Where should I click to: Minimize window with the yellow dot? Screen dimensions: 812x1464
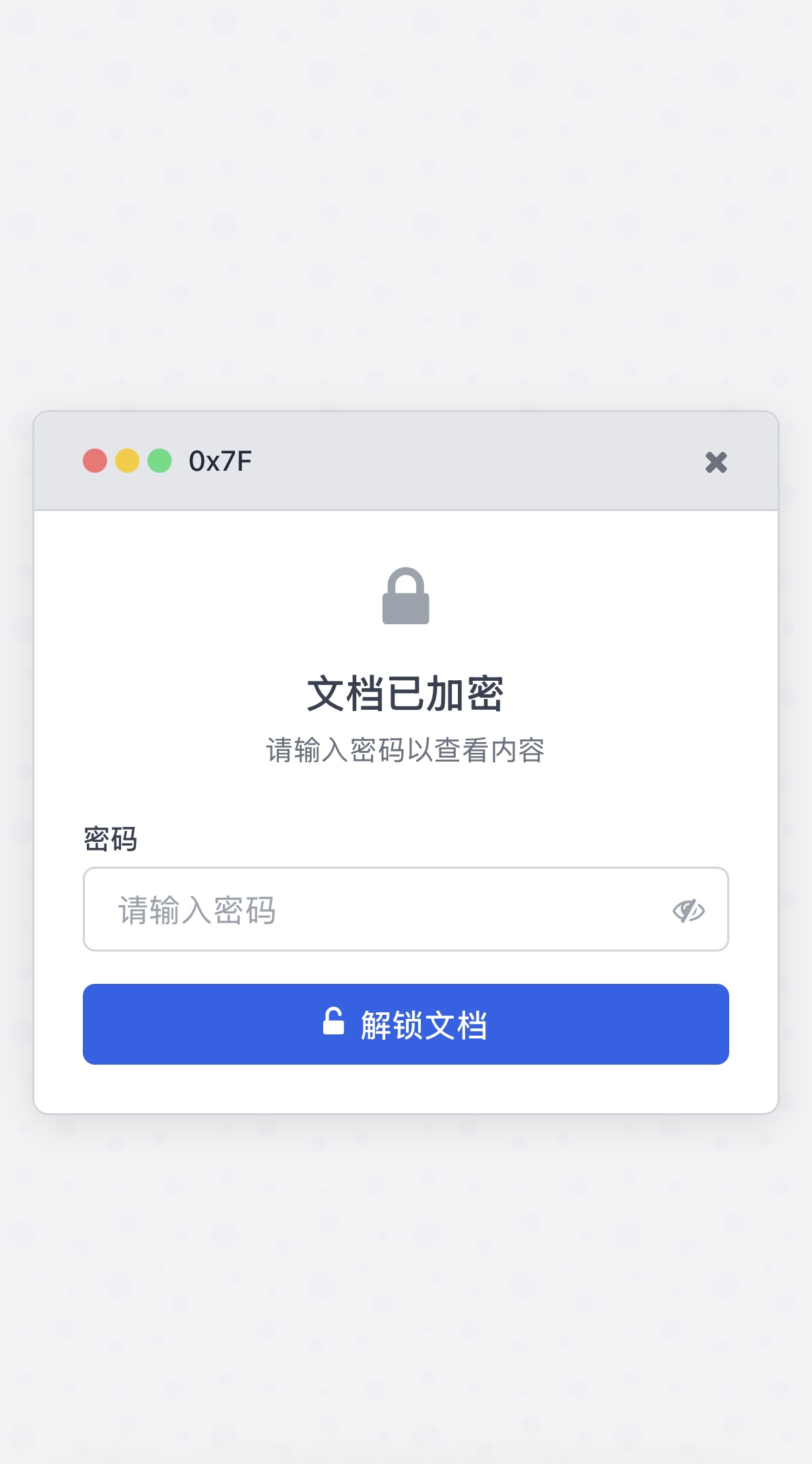tap(127, 461)
